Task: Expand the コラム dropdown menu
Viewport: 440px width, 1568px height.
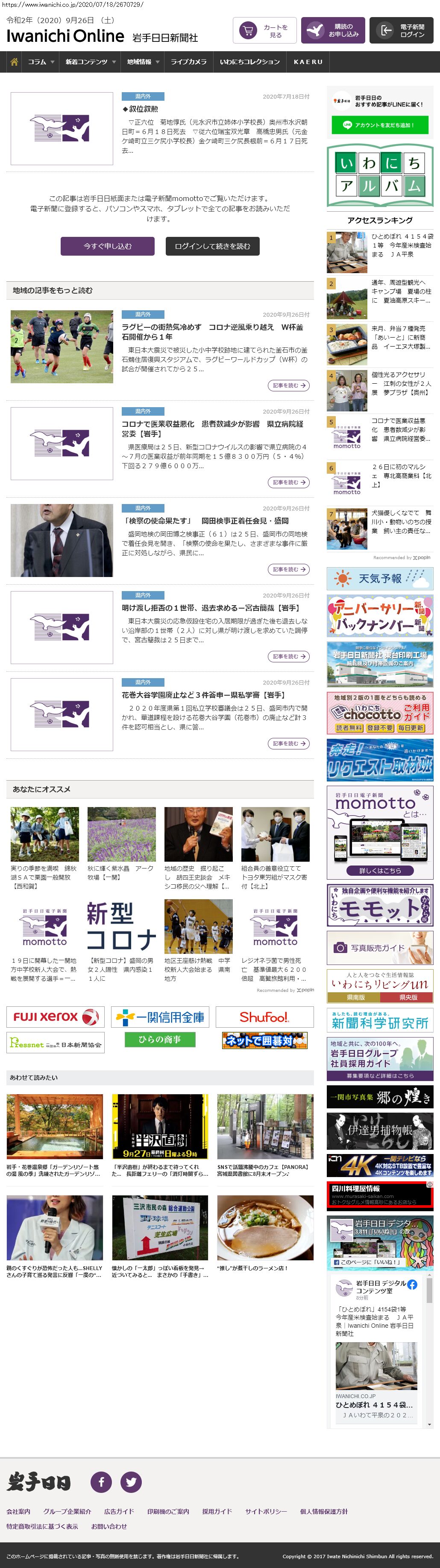Action: tap(41, 61)
